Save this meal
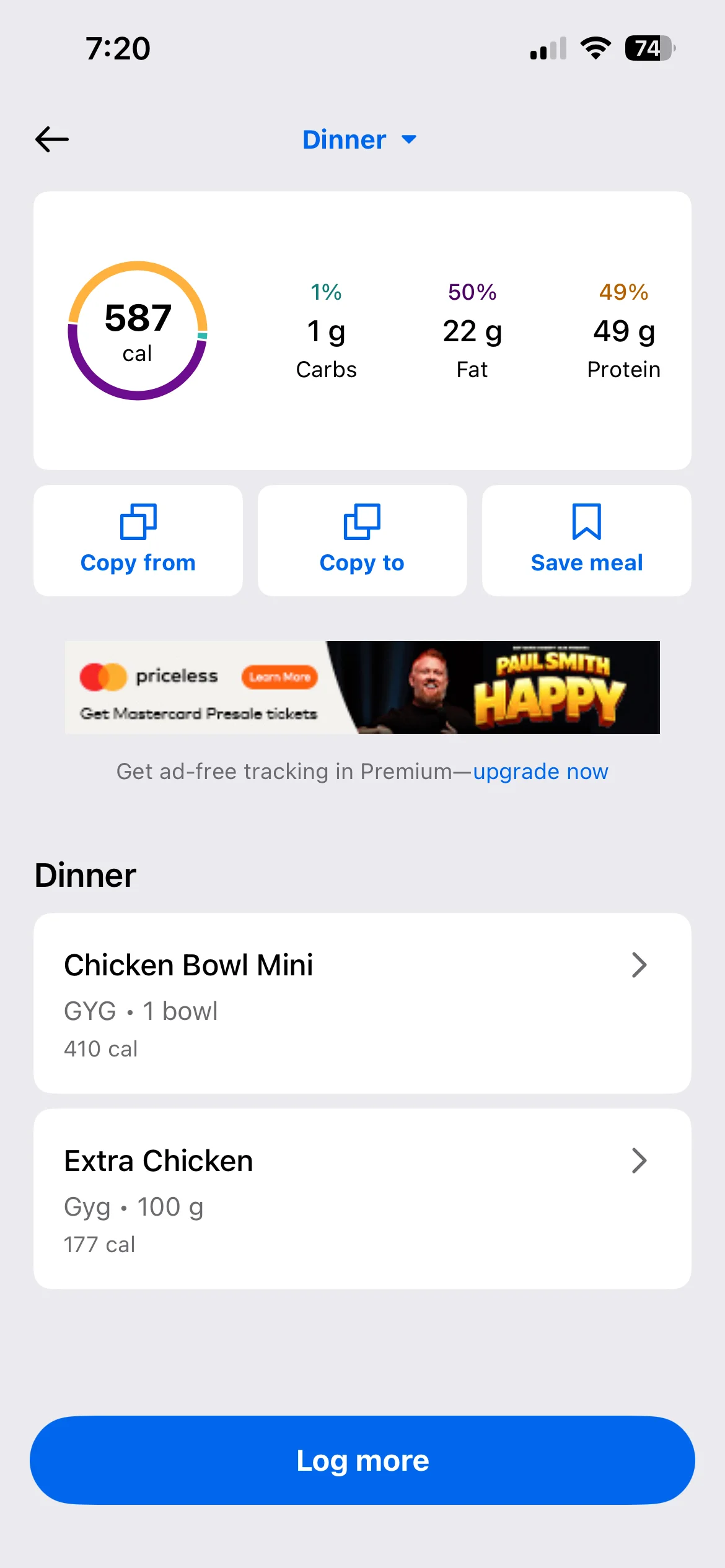Image resolution: width=725 pixels, height=1568 pixels. (x=586, y=540)
